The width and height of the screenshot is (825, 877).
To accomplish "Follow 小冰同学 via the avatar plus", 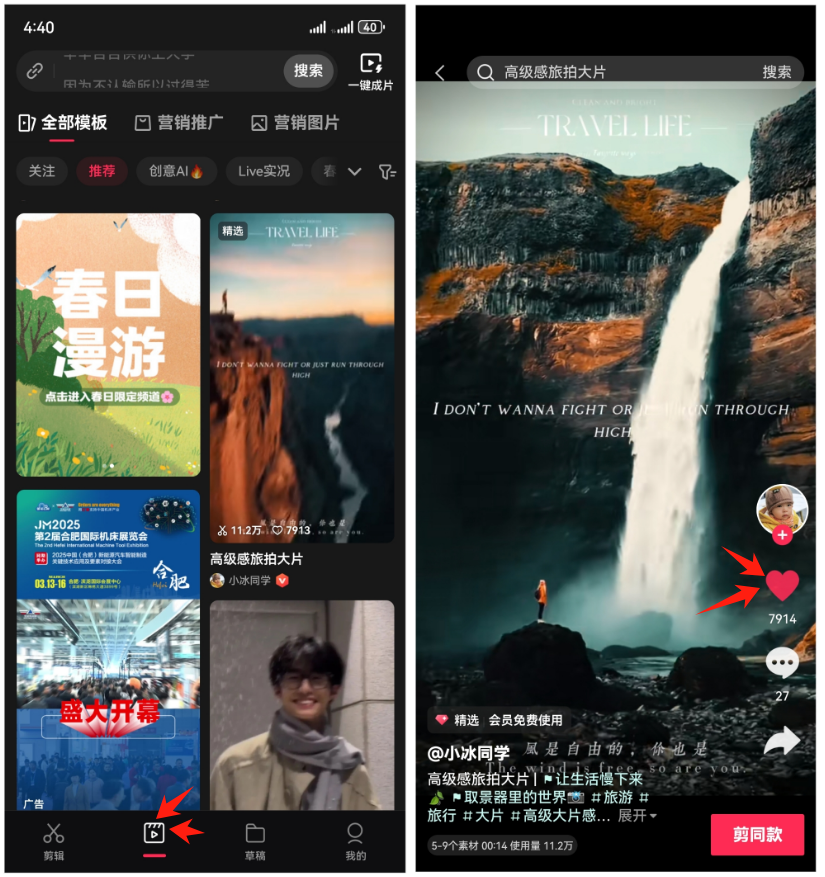I will point(782,536).
